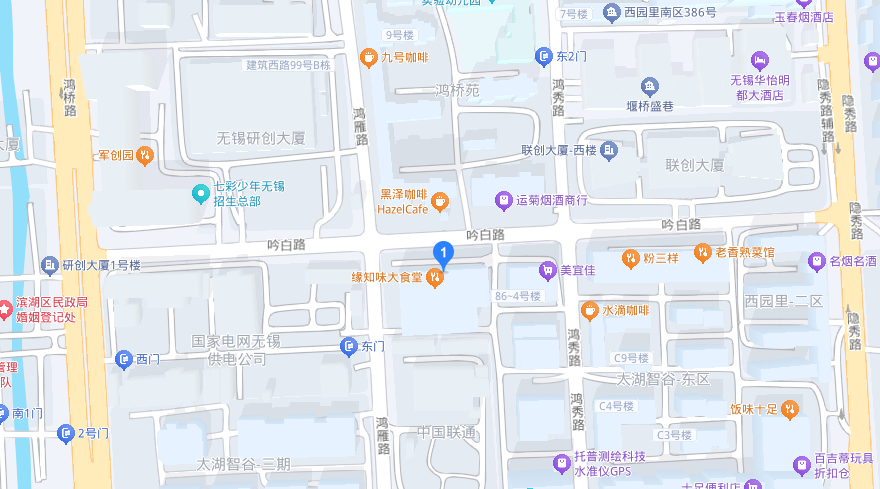
Task: Open 托普测绘科技 shop marker
Action: tap(561, 463)
